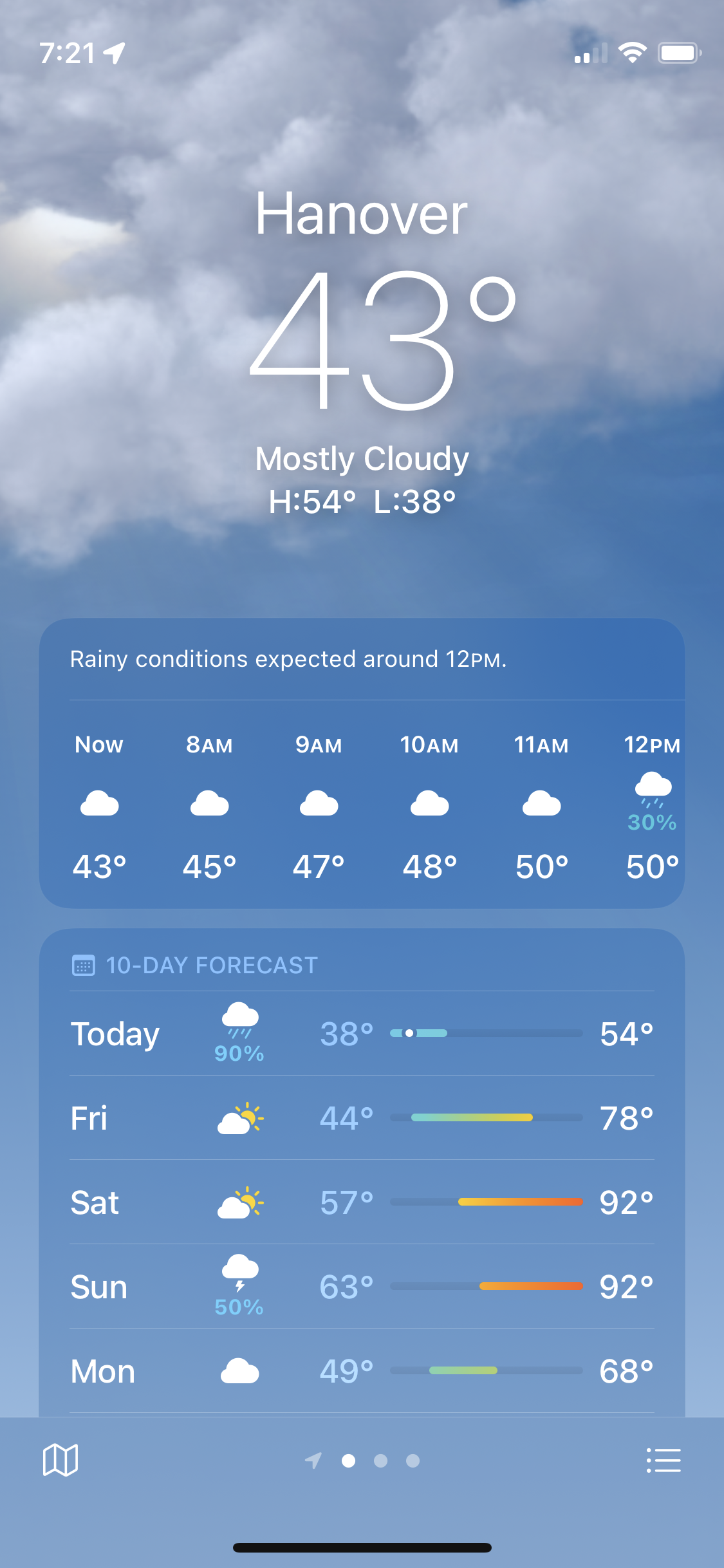Open Saturday's forecast row
The height and width of the screenshot is (1568, 724).
coord(362,1202)
